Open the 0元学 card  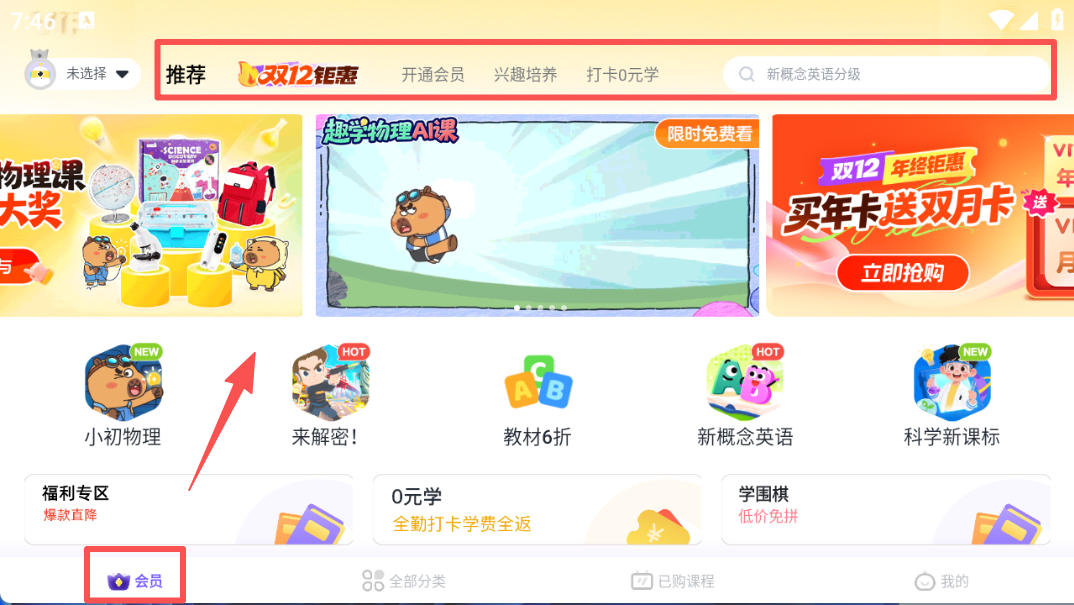coord(536,508)
